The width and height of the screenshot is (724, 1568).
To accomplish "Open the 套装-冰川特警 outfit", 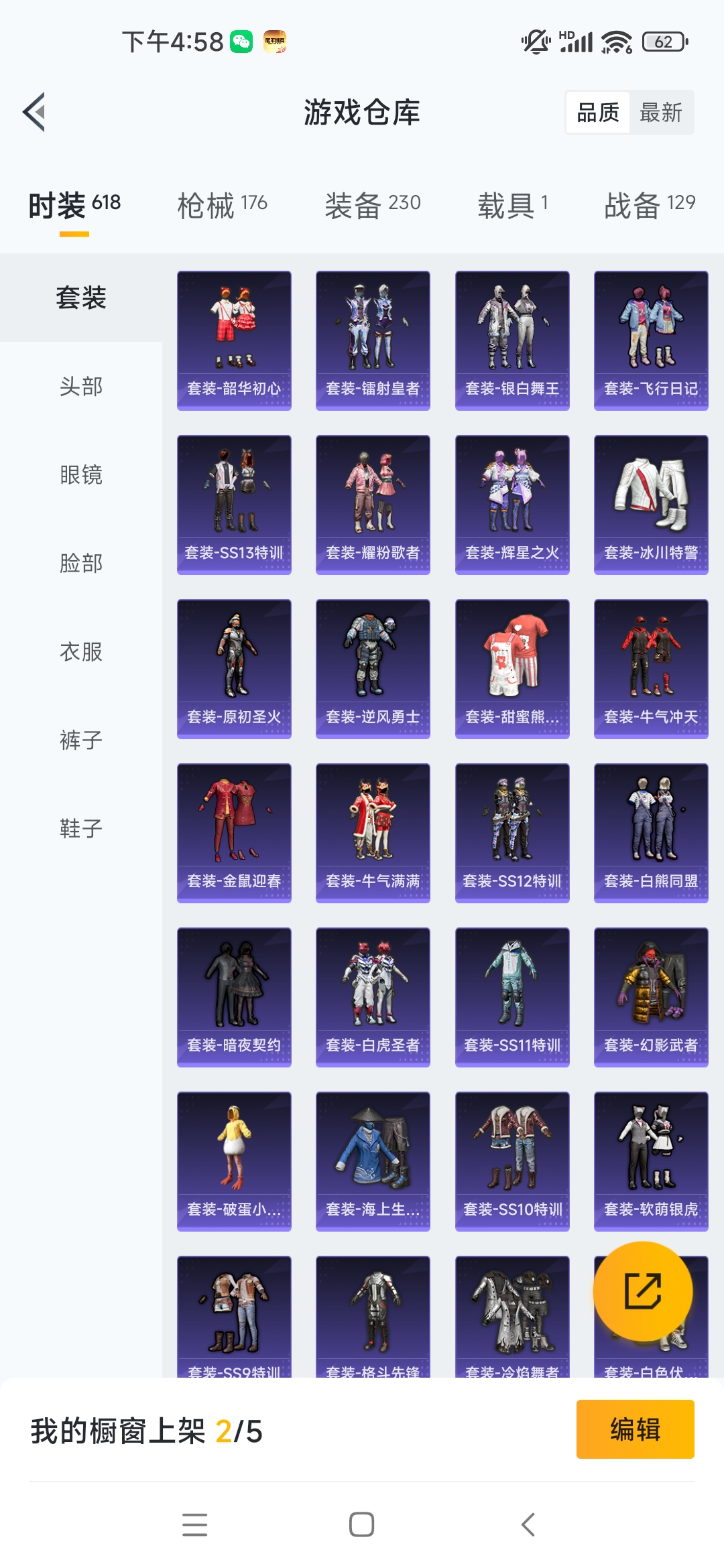I will coord(651,505).
